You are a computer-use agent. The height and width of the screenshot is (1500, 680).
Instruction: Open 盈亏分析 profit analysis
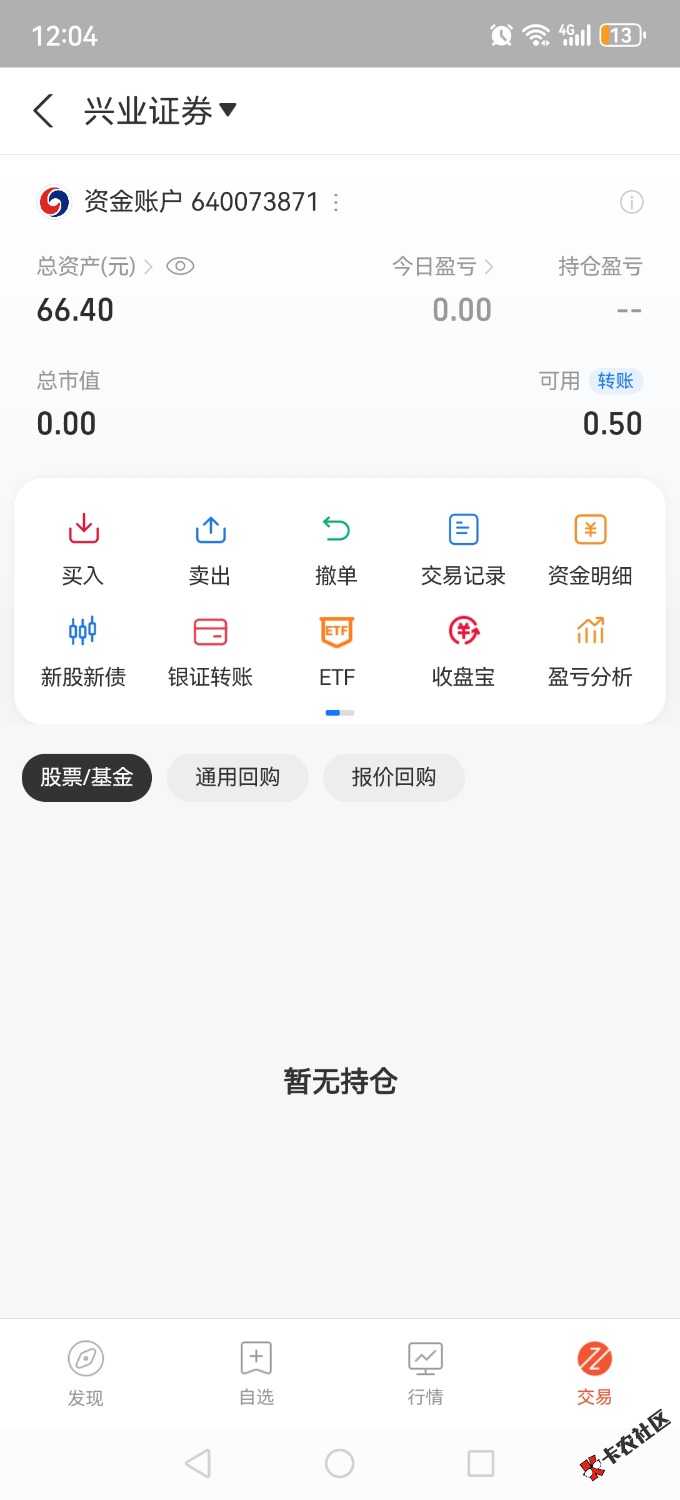590,651
